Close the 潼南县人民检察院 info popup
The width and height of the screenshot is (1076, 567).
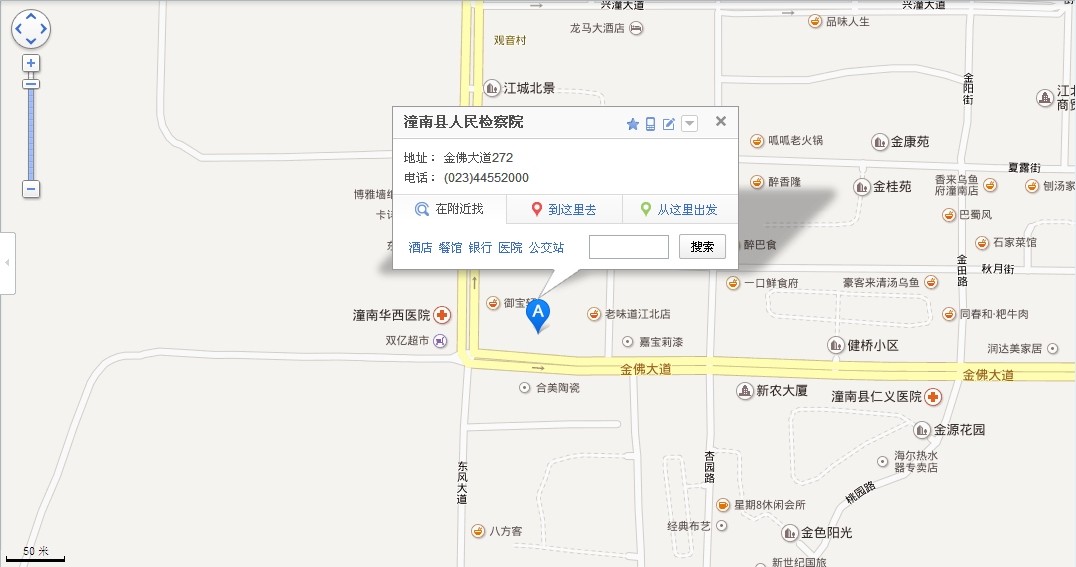[x=720, y=122]
